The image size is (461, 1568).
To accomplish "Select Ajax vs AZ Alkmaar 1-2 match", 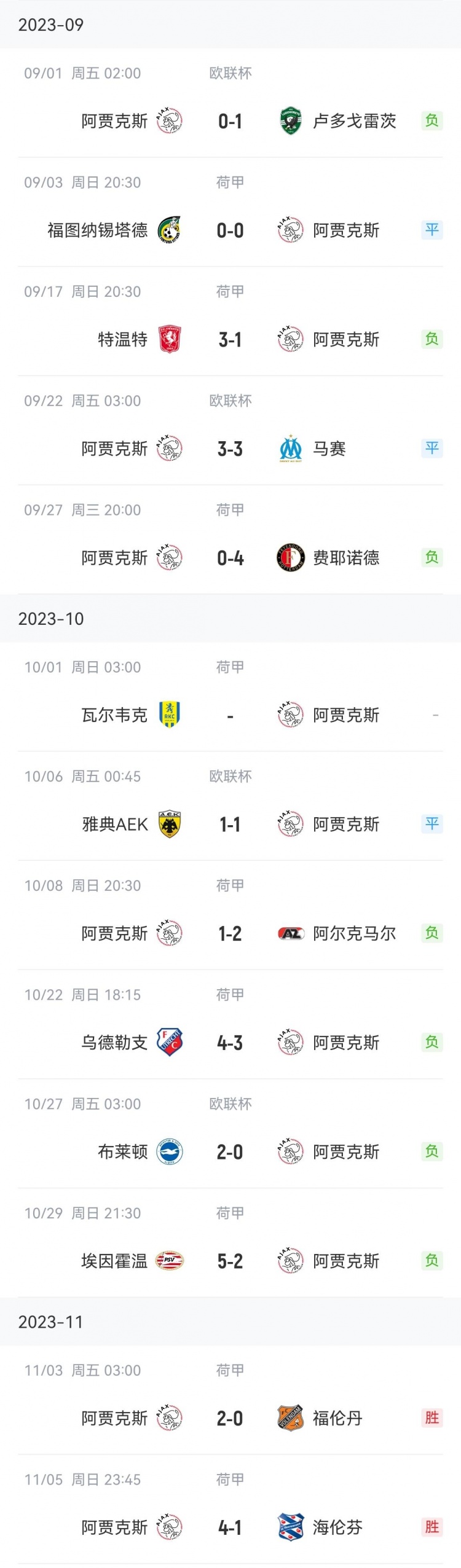I will 230,934.
